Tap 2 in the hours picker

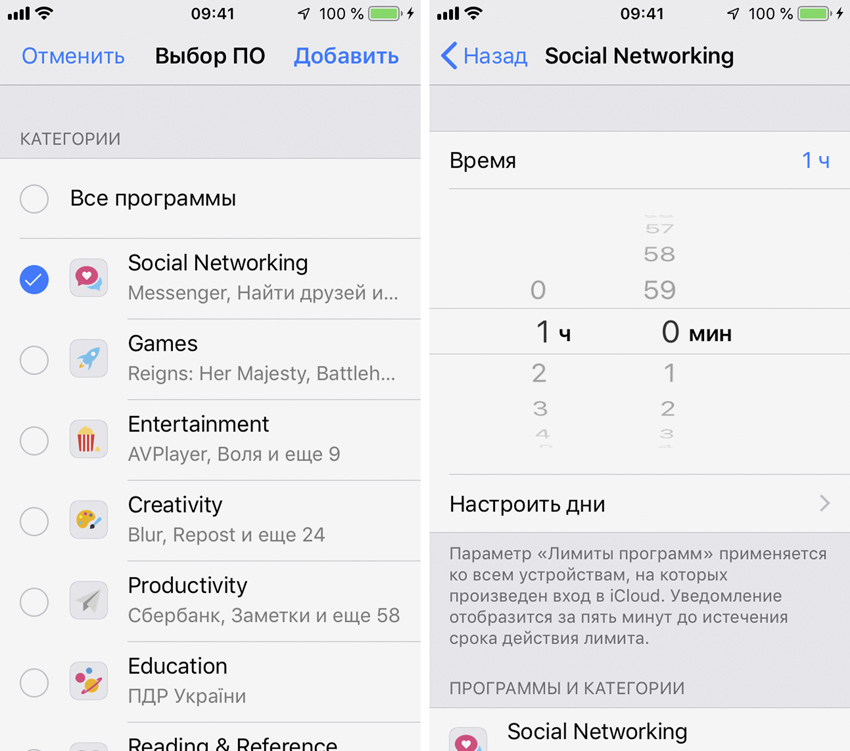[539, 374]
